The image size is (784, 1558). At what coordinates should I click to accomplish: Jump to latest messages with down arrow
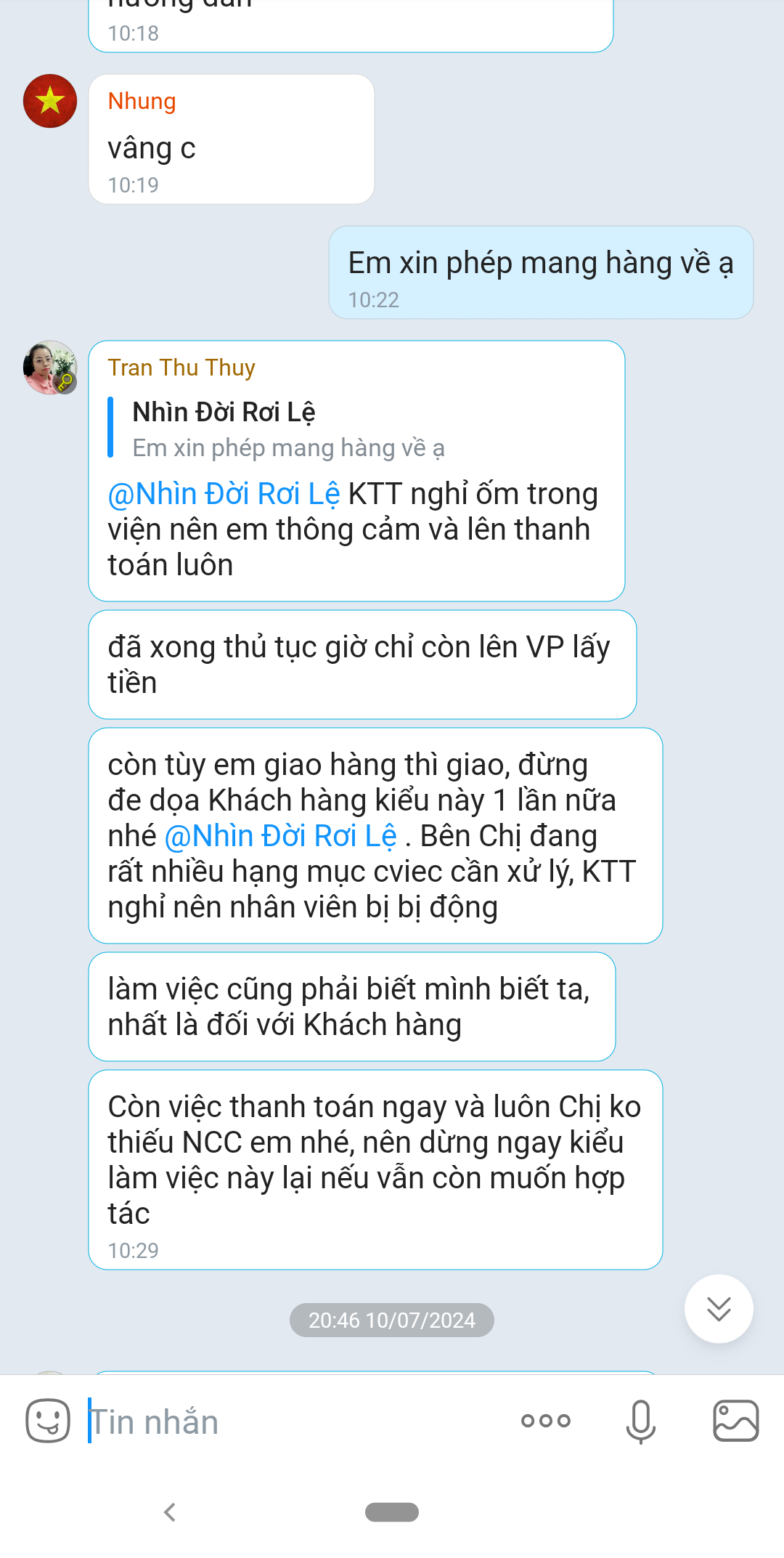[x=719, y=1309]
